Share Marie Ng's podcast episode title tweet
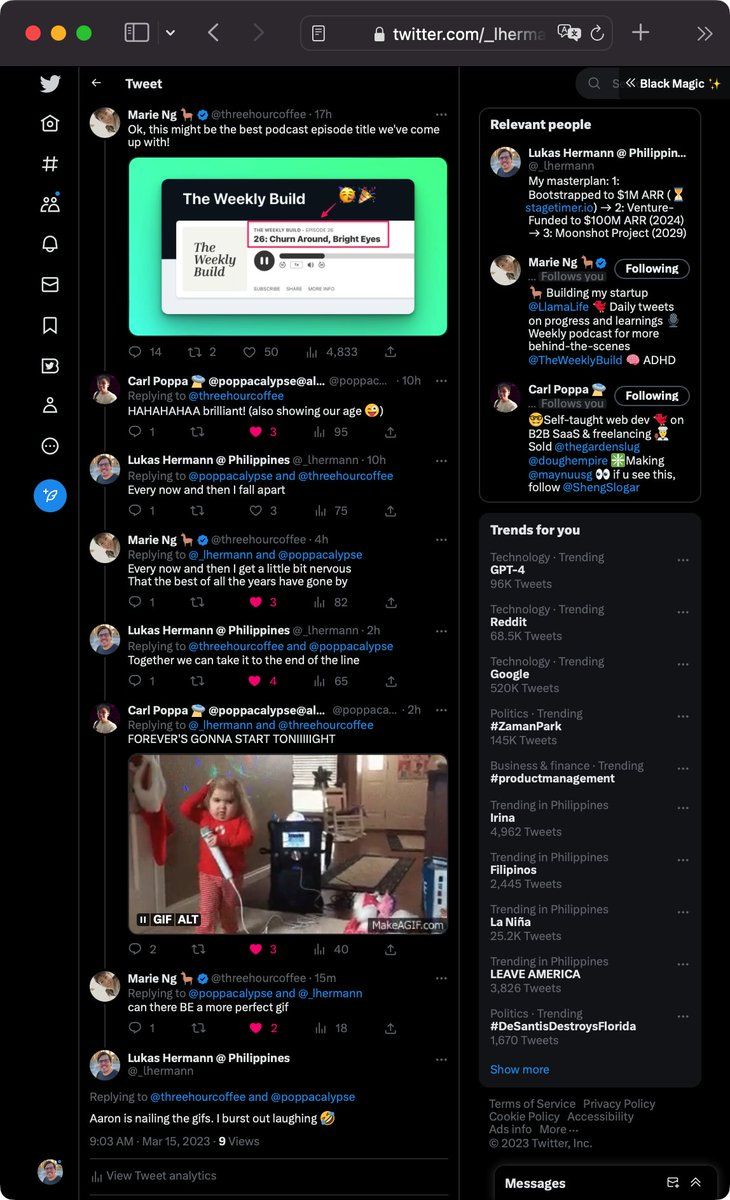Viewport: 730px width, 1200px height. click(390, 352)
